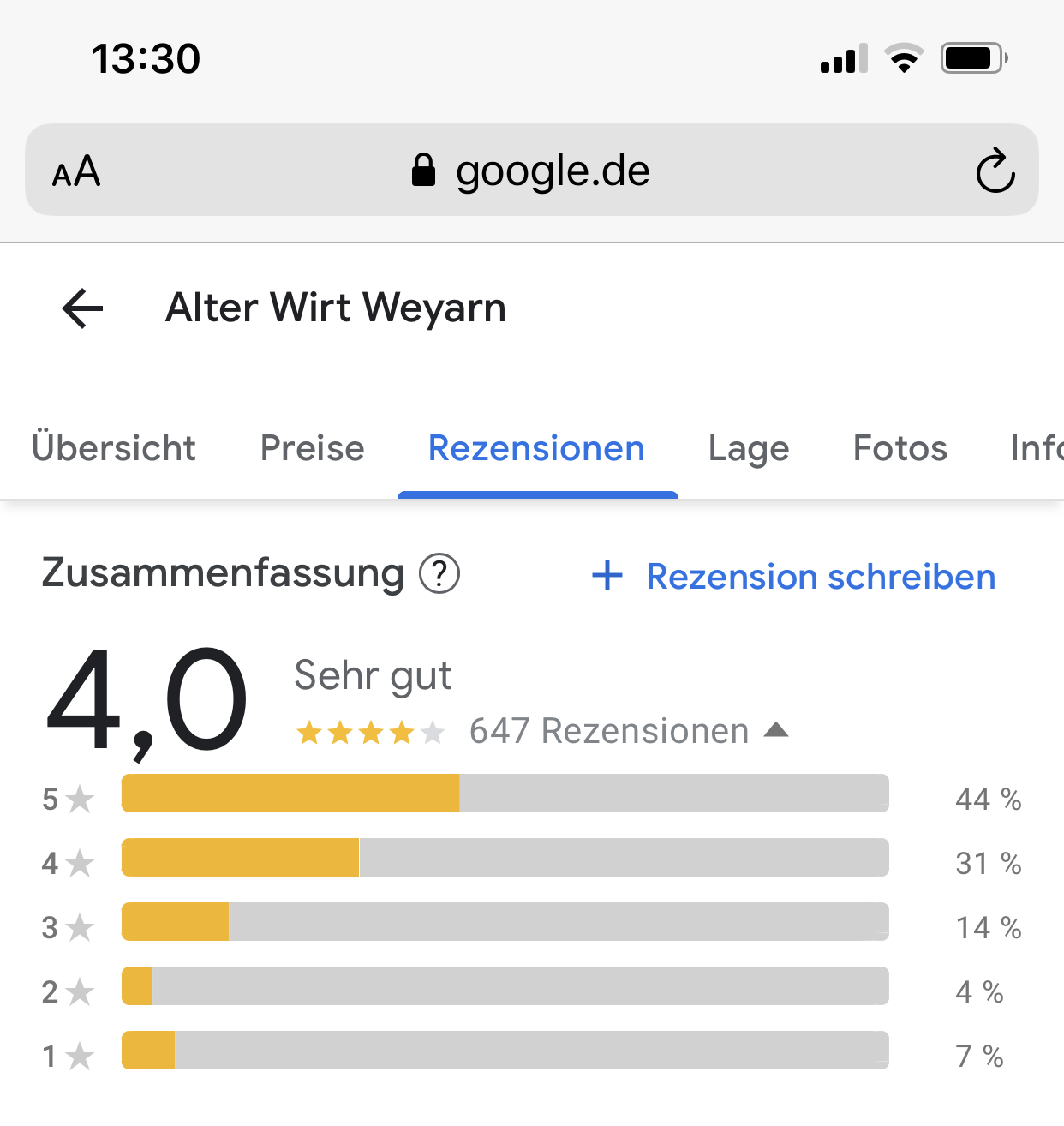
Task: Switch to the Preise tab
Action: (312, 448)
